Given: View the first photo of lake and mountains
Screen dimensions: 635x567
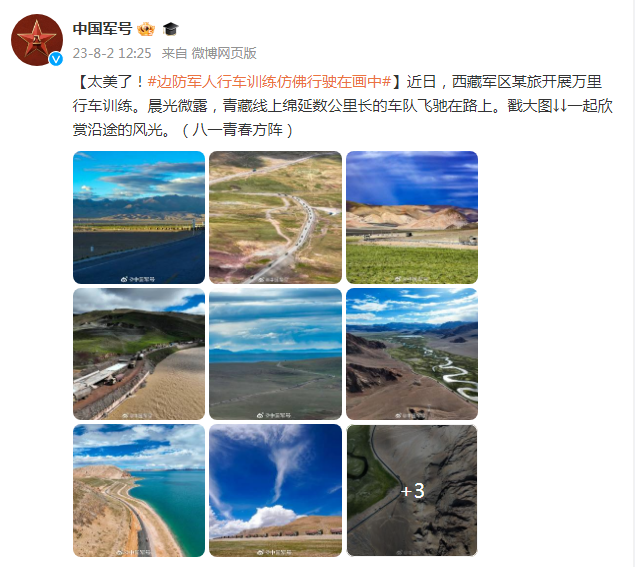Looking at the screenshot, I should coord(139,217).
